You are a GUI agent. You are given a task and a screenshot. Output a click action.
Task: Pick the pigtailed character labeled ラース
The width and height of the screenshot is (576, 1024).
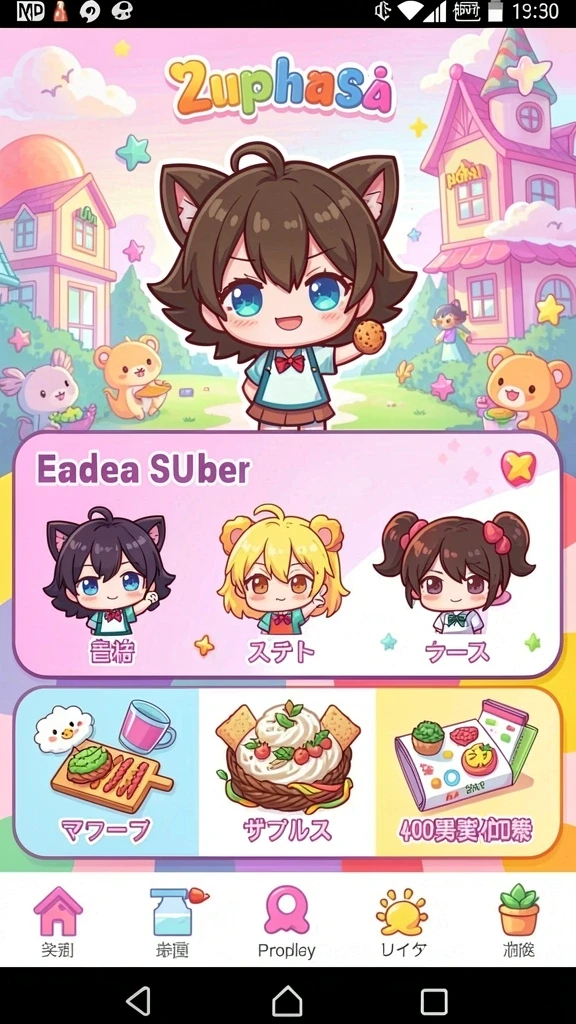click(455, 584)
